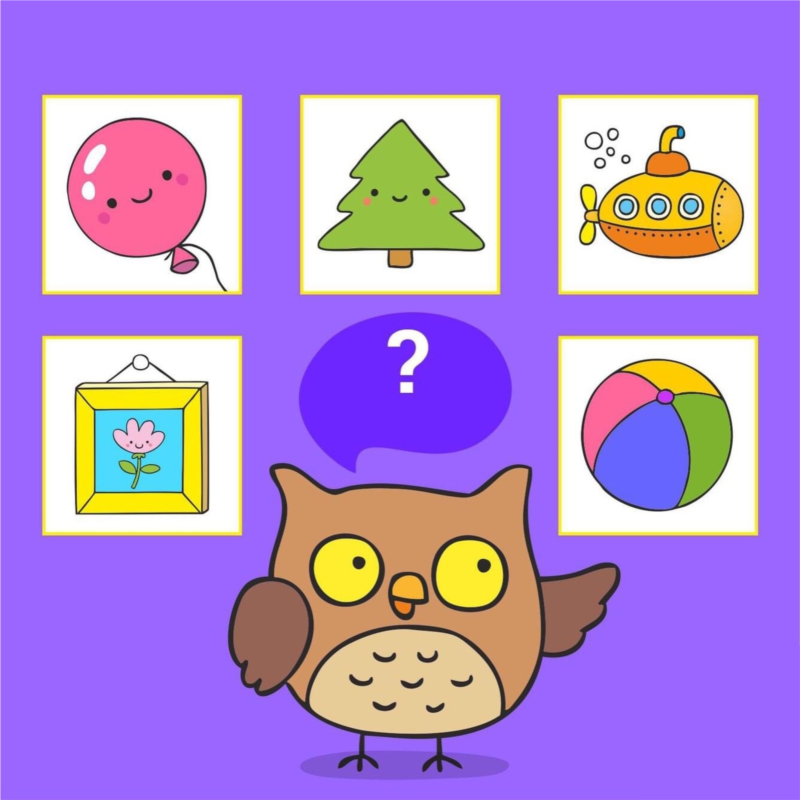The height and width of the screenshot is (800, 800).
Task: Select the pink balloon card
Action: tap(142, 195)
